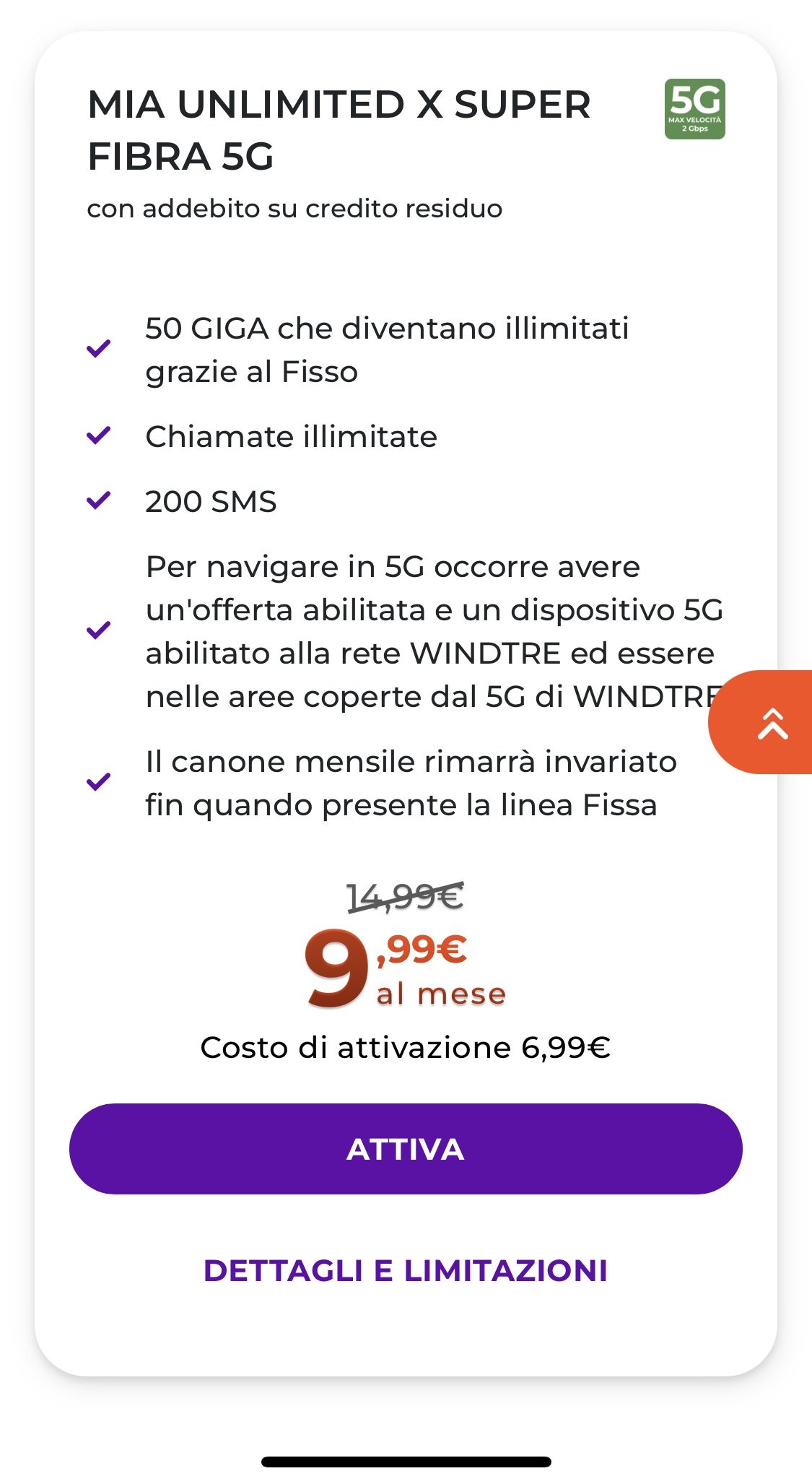Open Dettagli e Limitazioni link
Viewport: 812px width, 1484px height.
(x=406, y=1271)
